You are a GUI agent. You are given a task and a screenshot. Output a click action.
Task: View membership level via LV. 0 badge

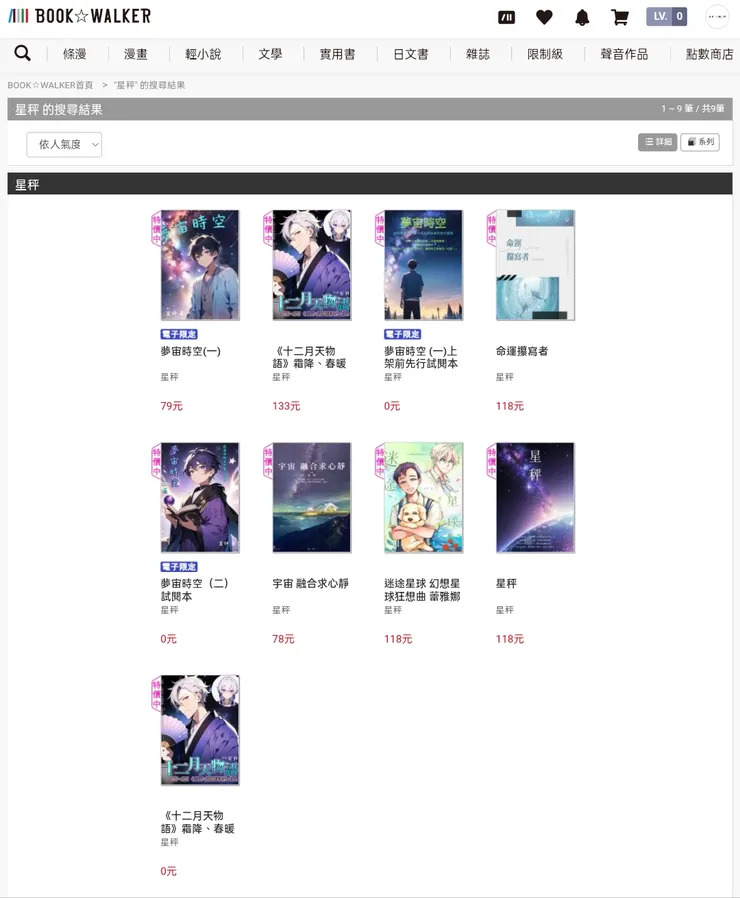[666, 16]
